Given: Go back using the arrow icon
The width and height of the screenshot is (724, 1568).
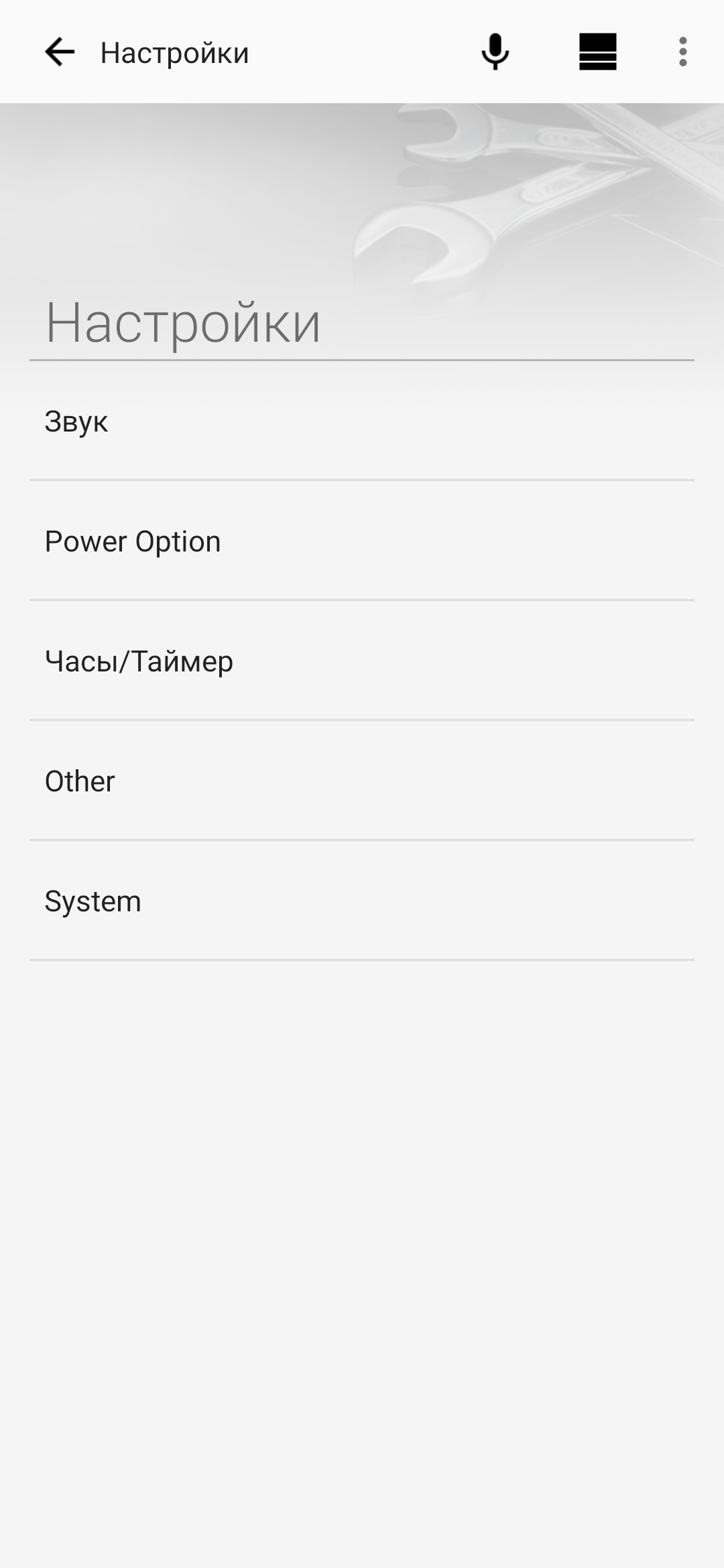Looking at the screenshot, I should 59,52.
